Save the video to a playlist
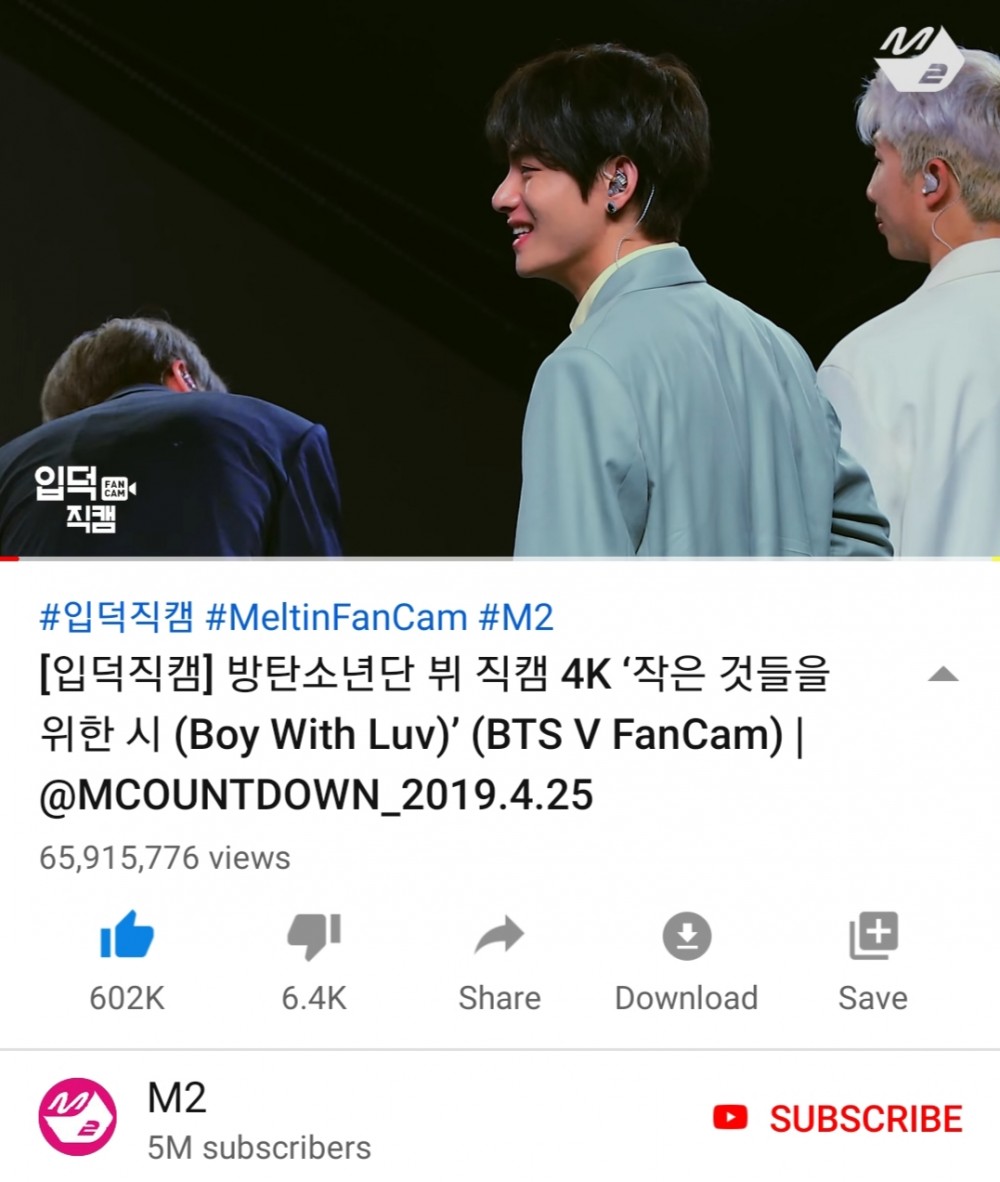This screenshot has width=1000, height=1182. click(x=873, y=938)
